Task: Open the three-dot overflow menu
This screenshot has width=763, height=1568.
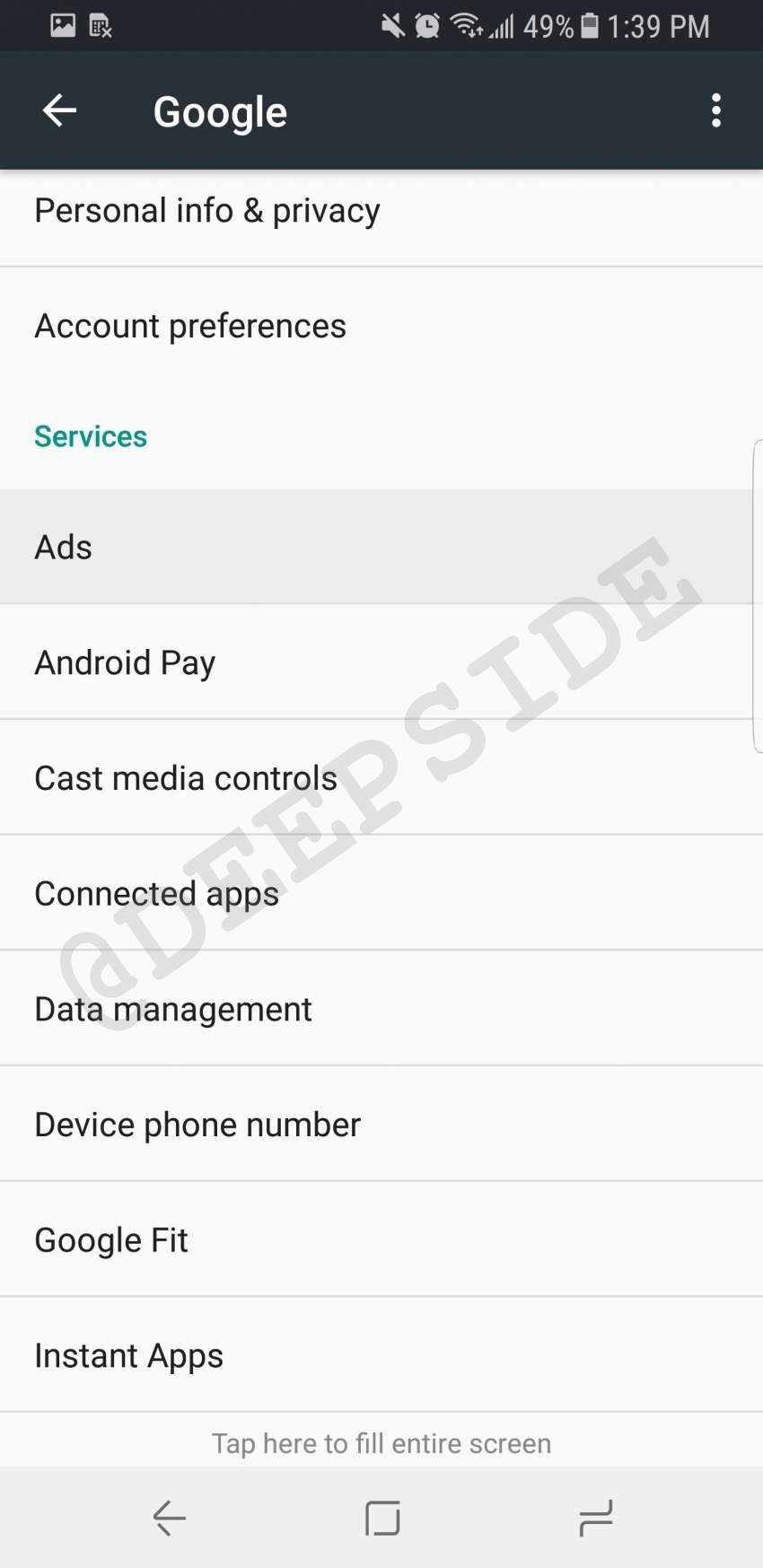Action: coord(715,111)
